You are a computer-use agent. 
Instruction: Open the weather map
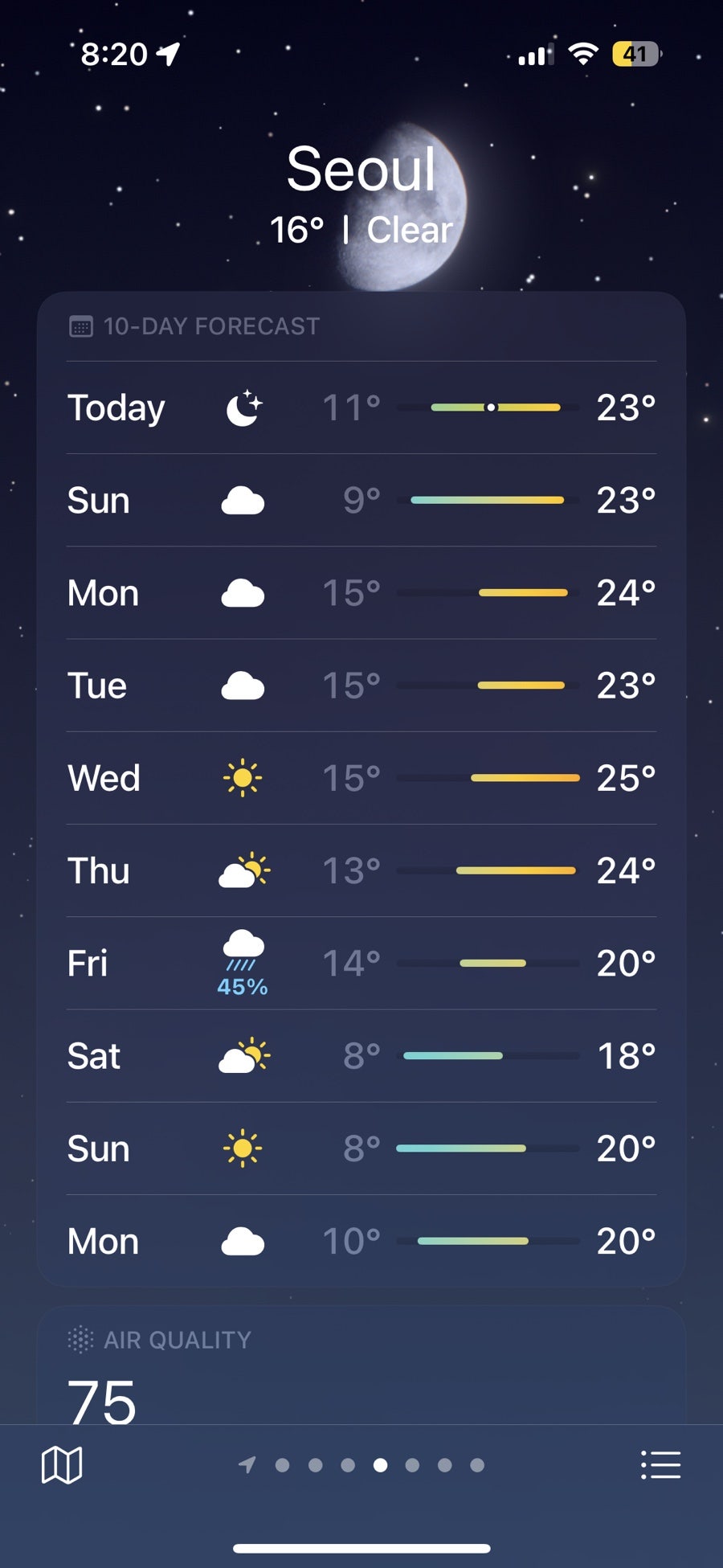point(62,1465)
